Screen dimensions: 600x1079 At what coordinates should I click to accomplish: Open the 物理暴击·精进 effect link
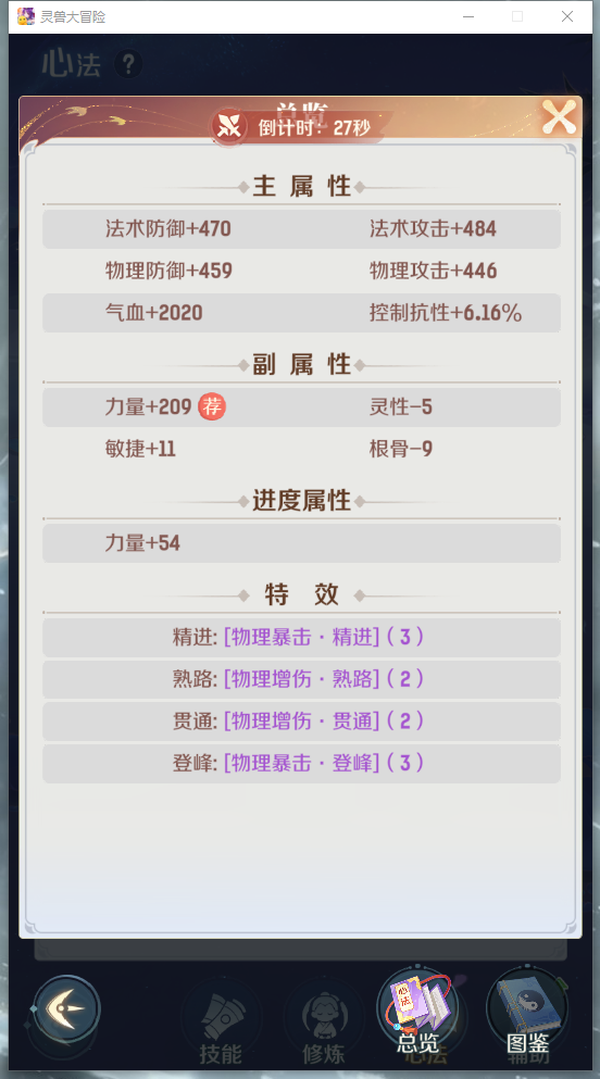coord(302,637)
